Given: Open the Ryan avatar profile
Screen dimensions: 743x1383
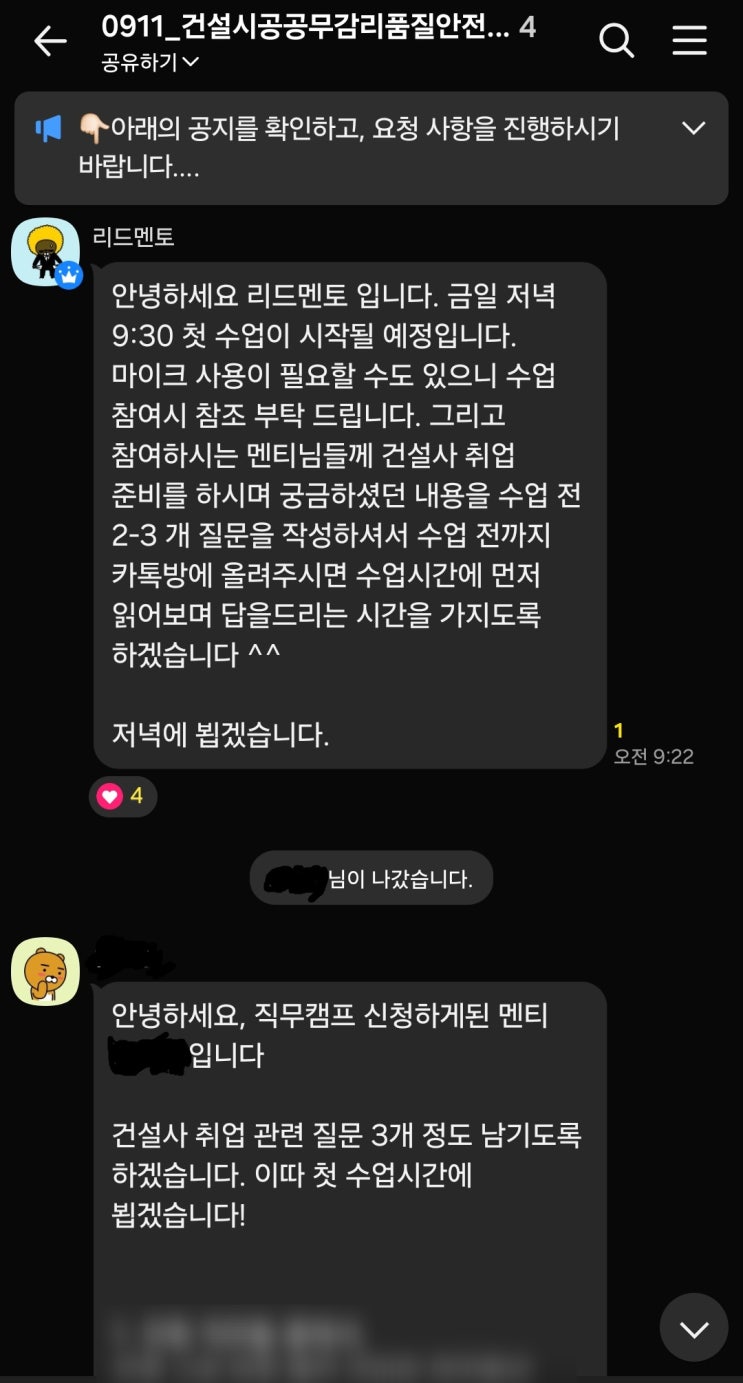Looking at the screenshot, I should (45, 971).
